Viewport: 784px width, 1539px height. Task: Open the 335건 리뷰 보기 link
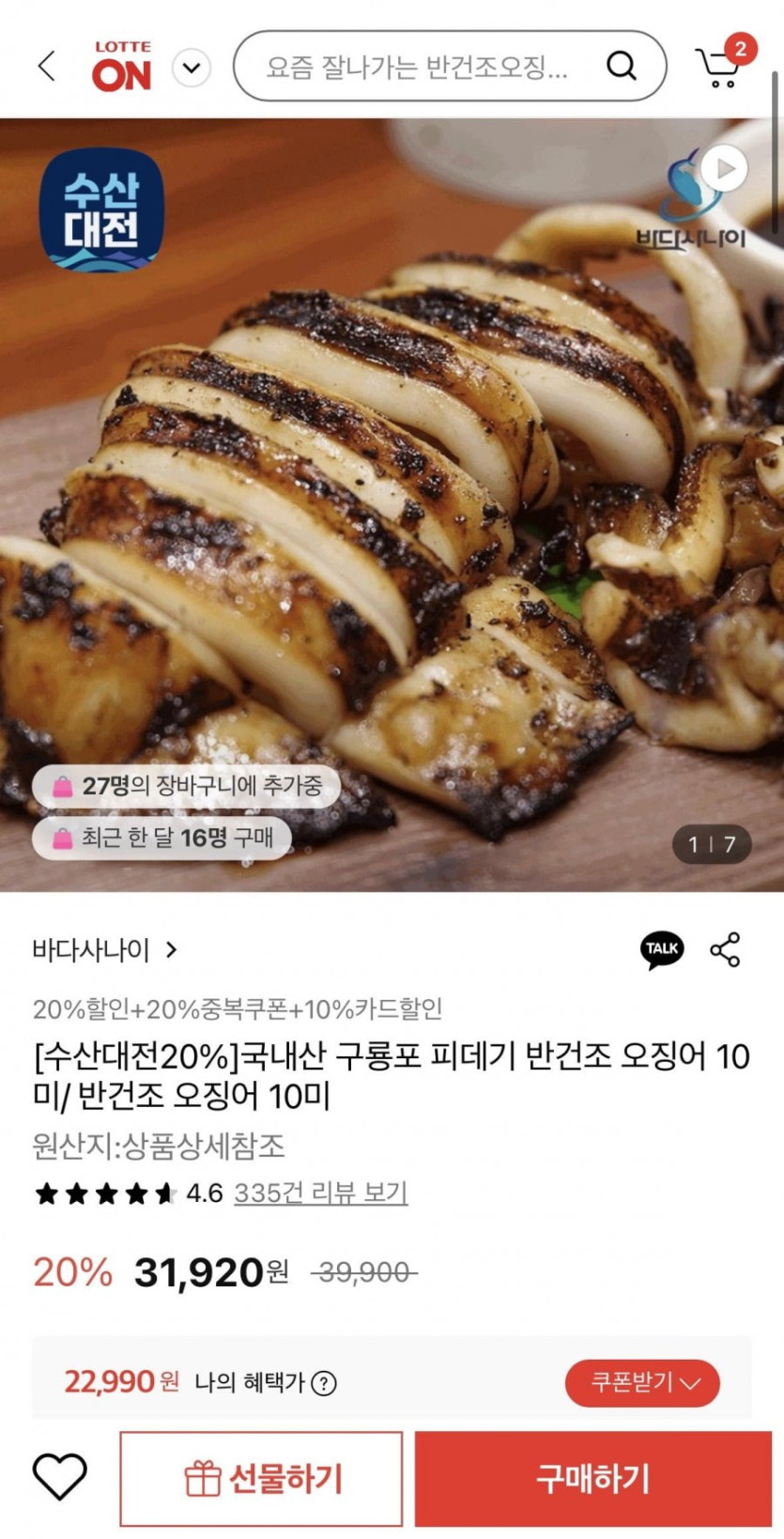[320, 1193]
